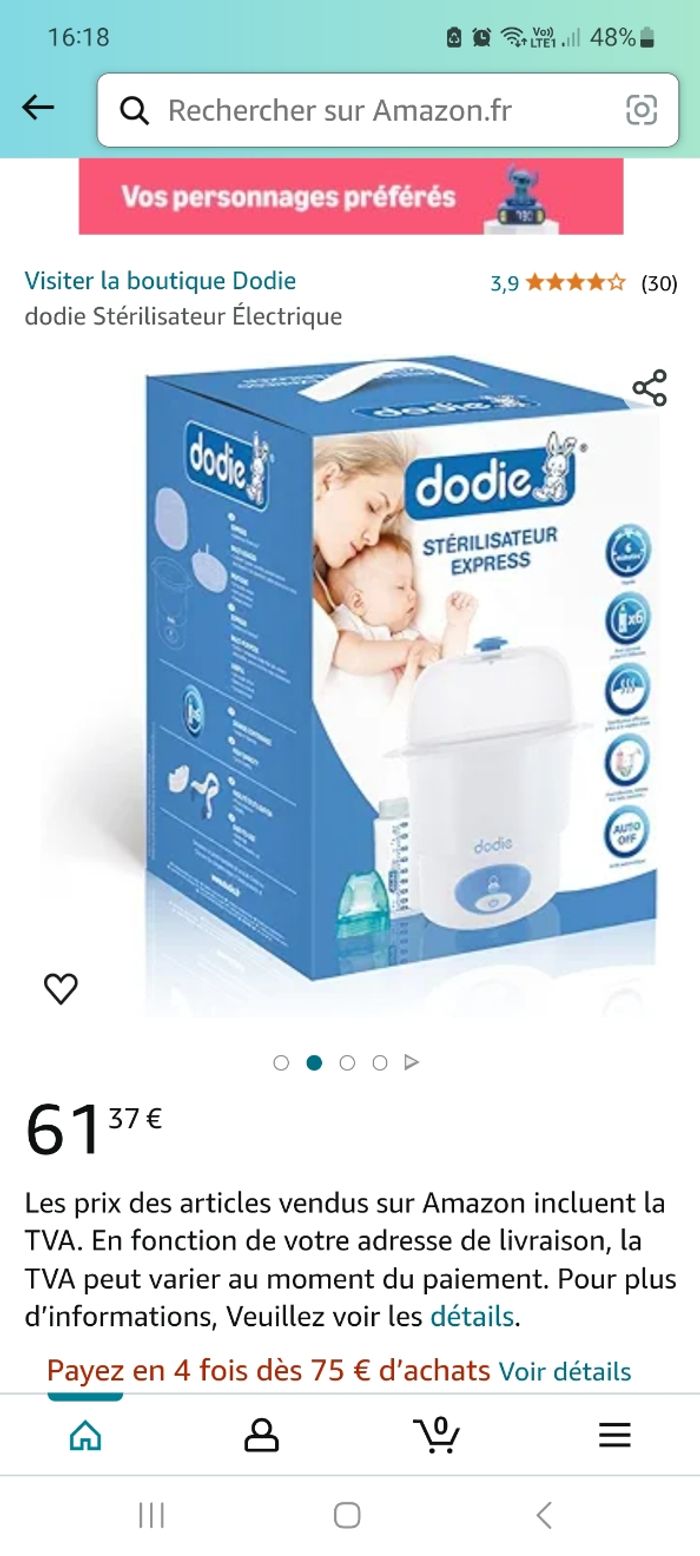Open the camera scan search icon
This screenshot has height=1556, width=700.
641,110
